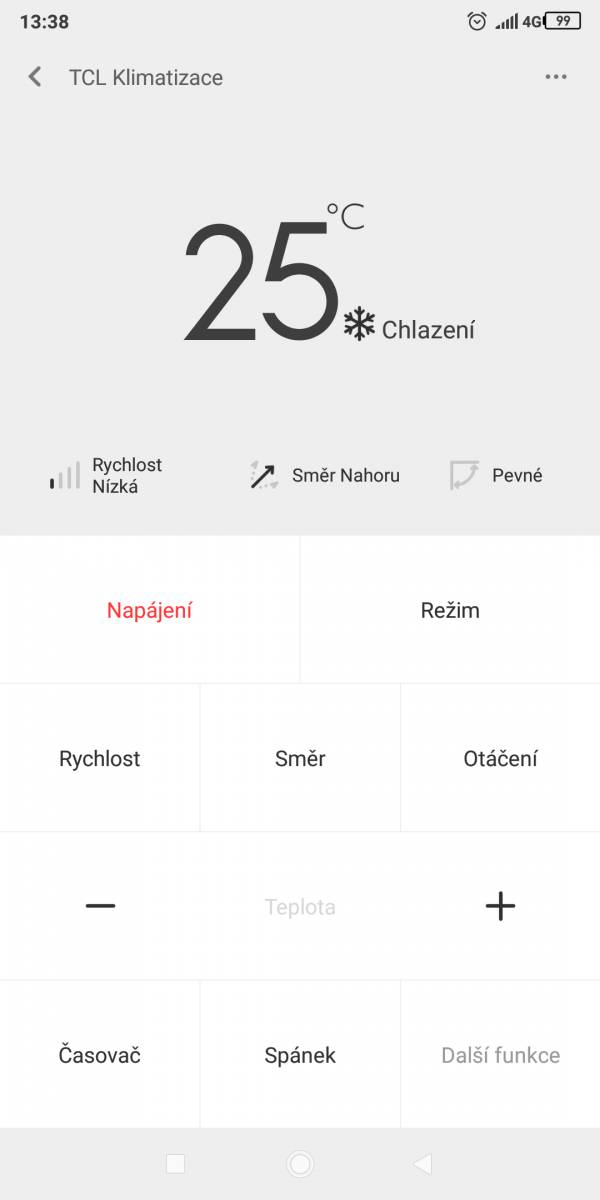Open recent apps via square button
Image resolution: width=600 pixels, height=1200 pixels.
coord(175,1163)
